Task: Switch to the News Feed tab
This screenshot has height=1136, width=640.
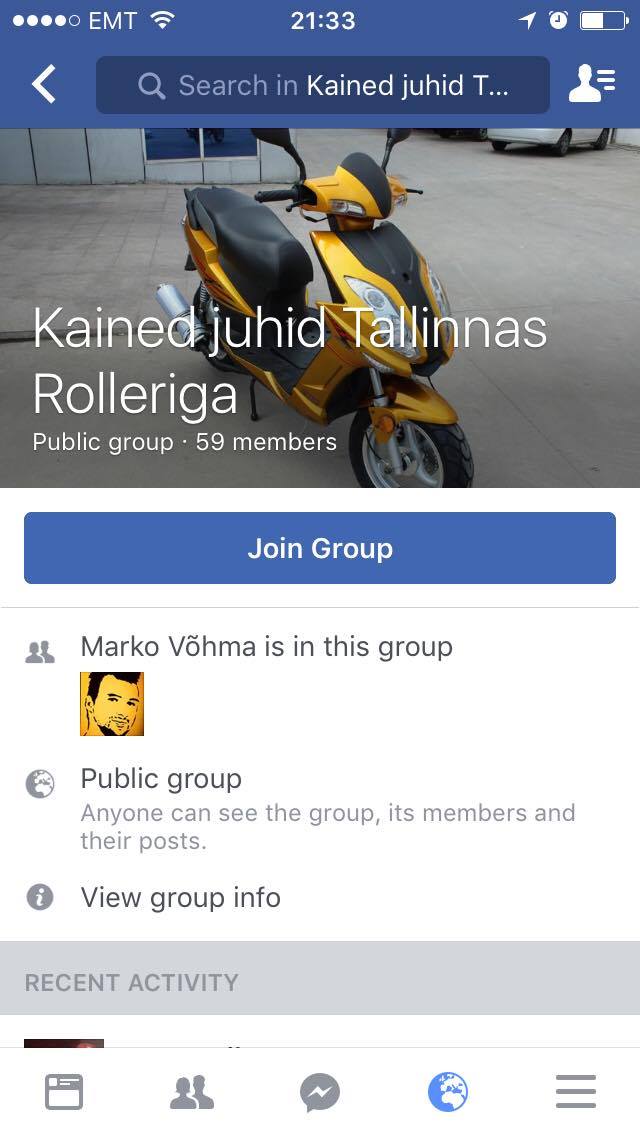Action: 64,1092
